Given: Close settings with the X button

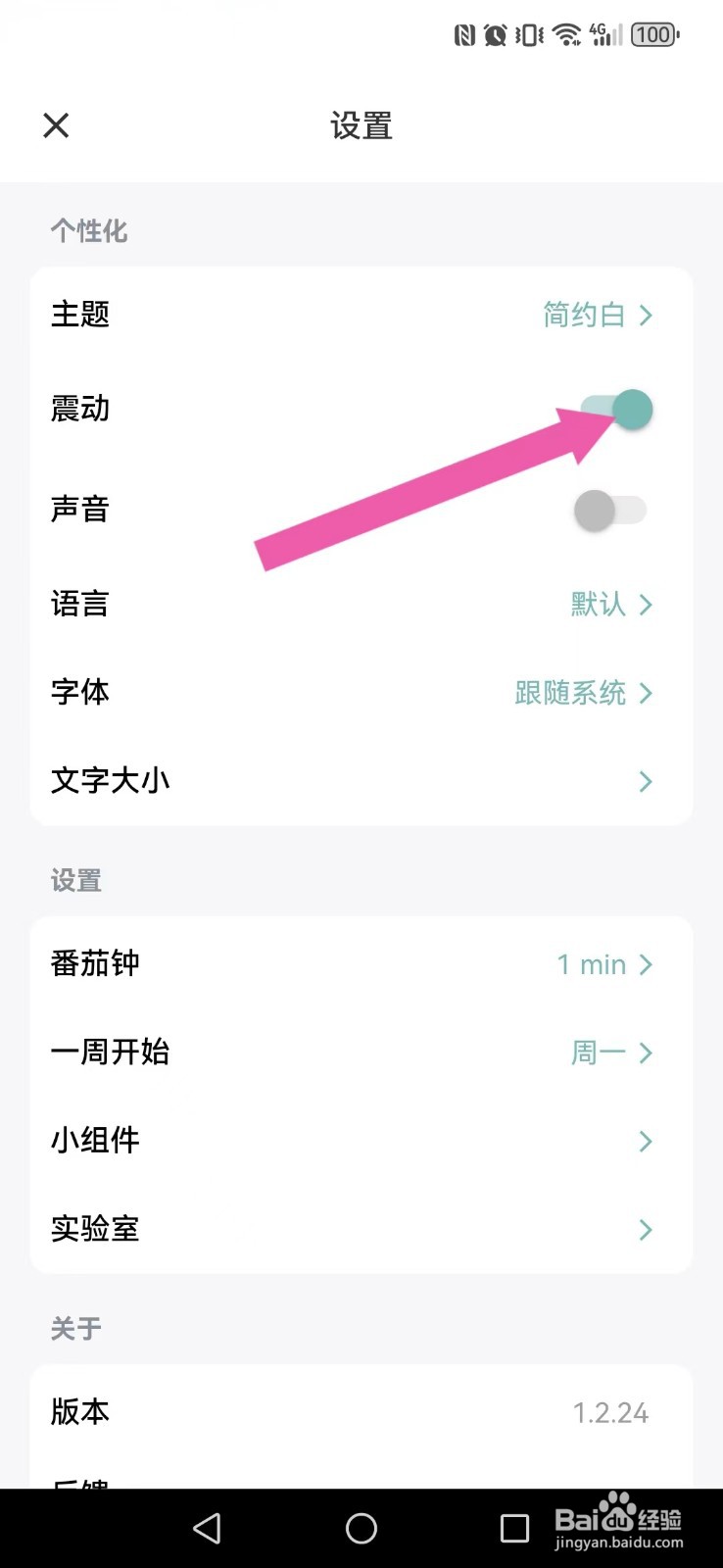Looking at the screenshot, I should (x=56, y=125).
